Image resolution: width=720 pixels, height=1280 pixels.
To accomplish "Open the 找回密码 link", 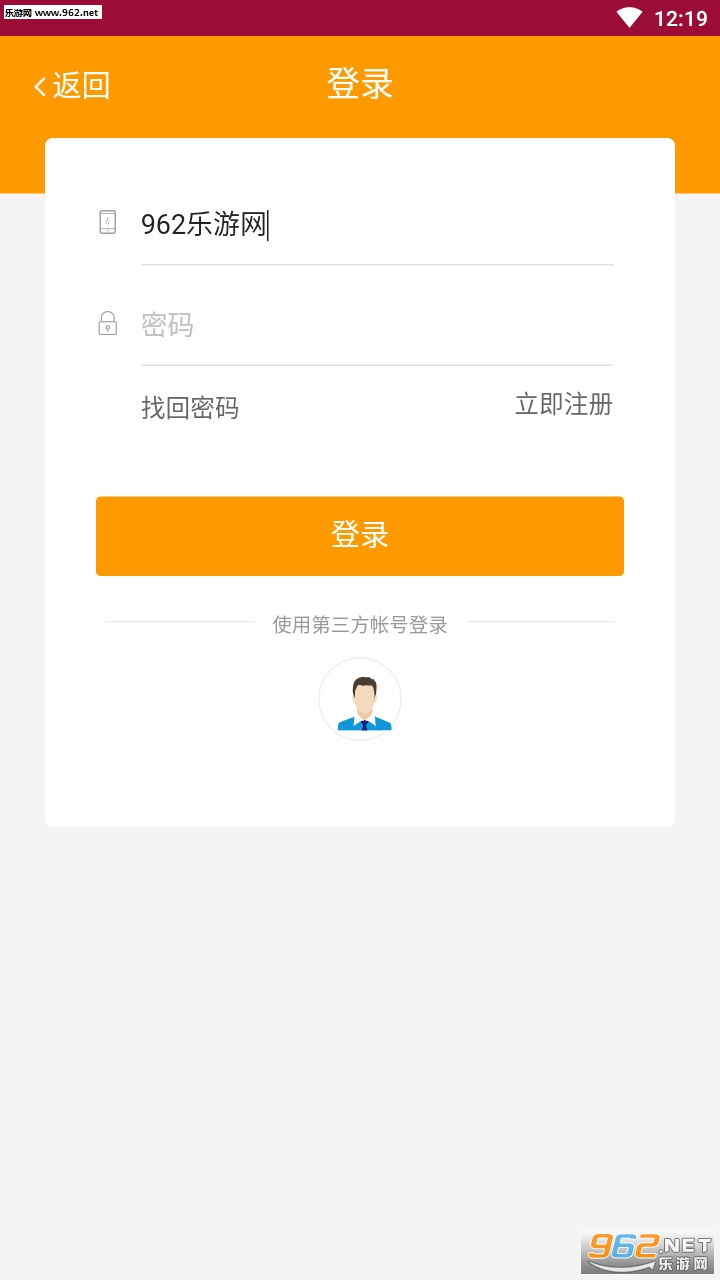I will (190, 408).
